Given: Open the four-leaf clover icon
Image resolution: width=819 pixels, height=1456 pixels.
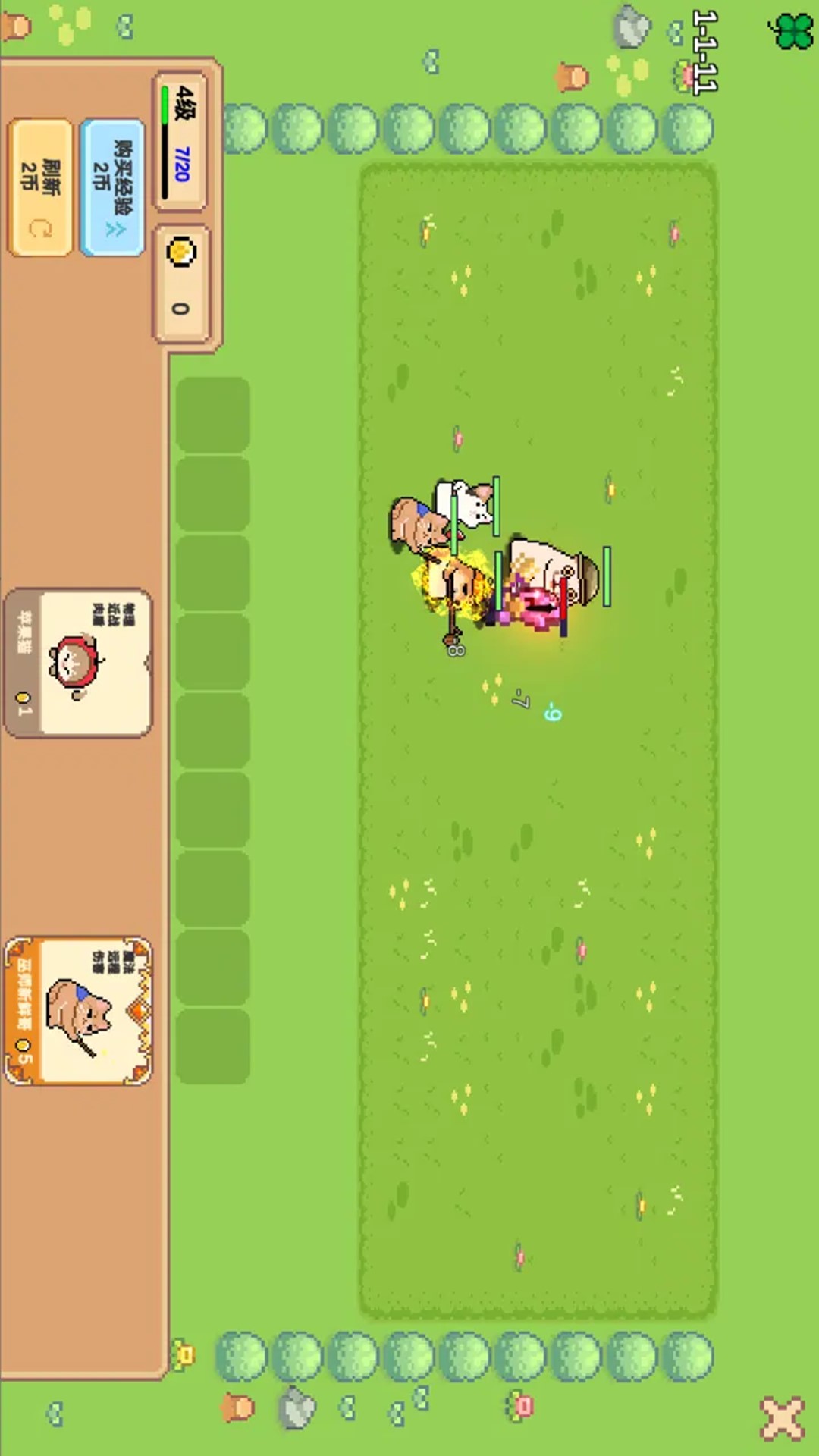Looking at the screenshot, I should (x=792, y=31).
